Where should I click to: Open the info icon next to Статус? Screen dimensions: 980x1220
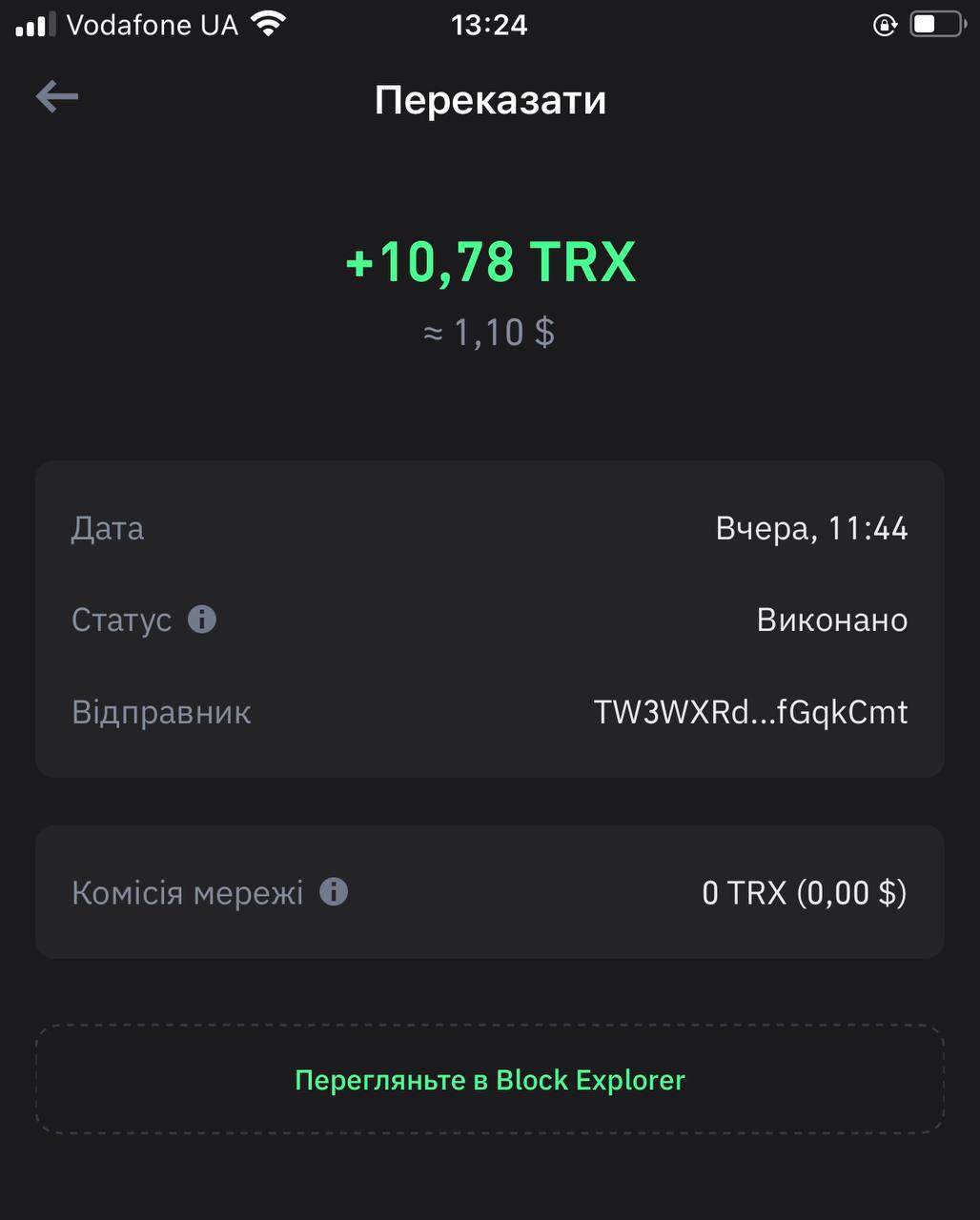(x=202, y=620)
